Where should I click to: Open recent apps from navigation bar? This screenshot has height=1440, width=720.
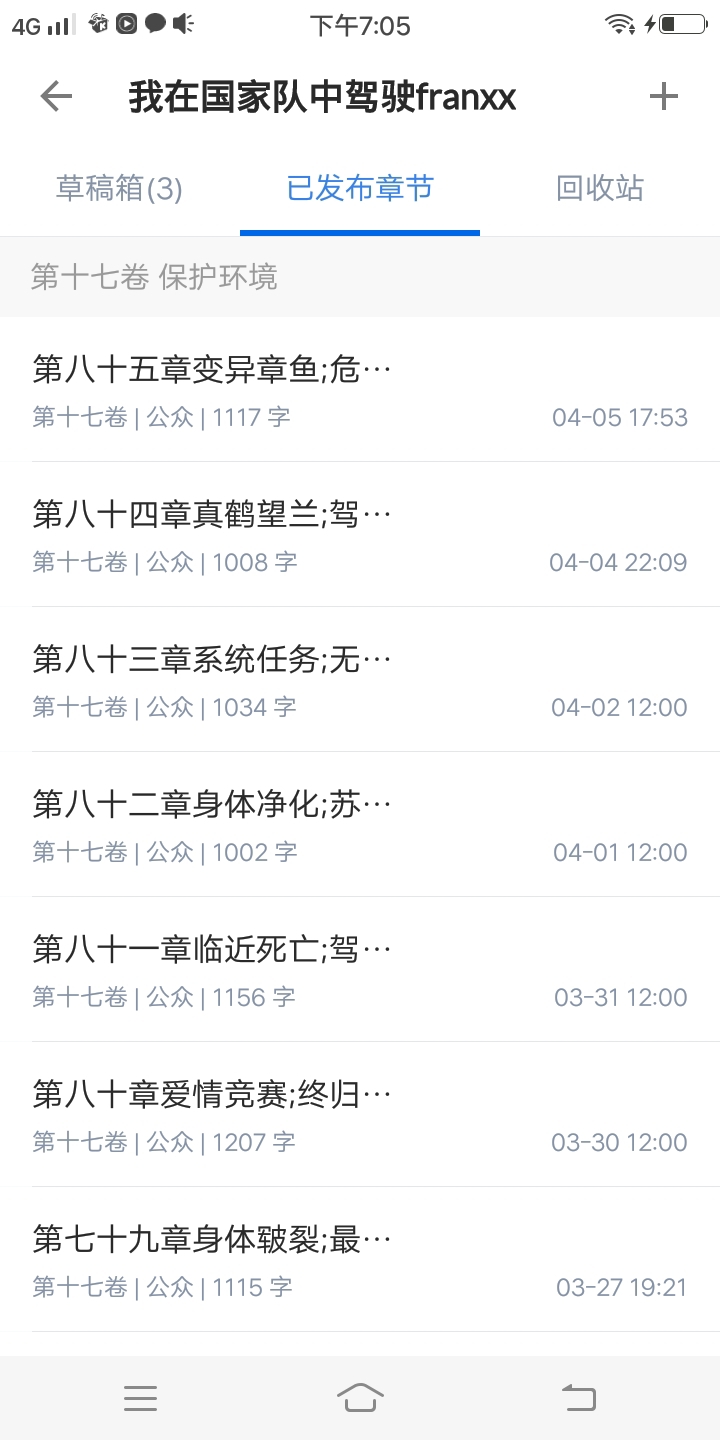click(x=140, y=1398)
